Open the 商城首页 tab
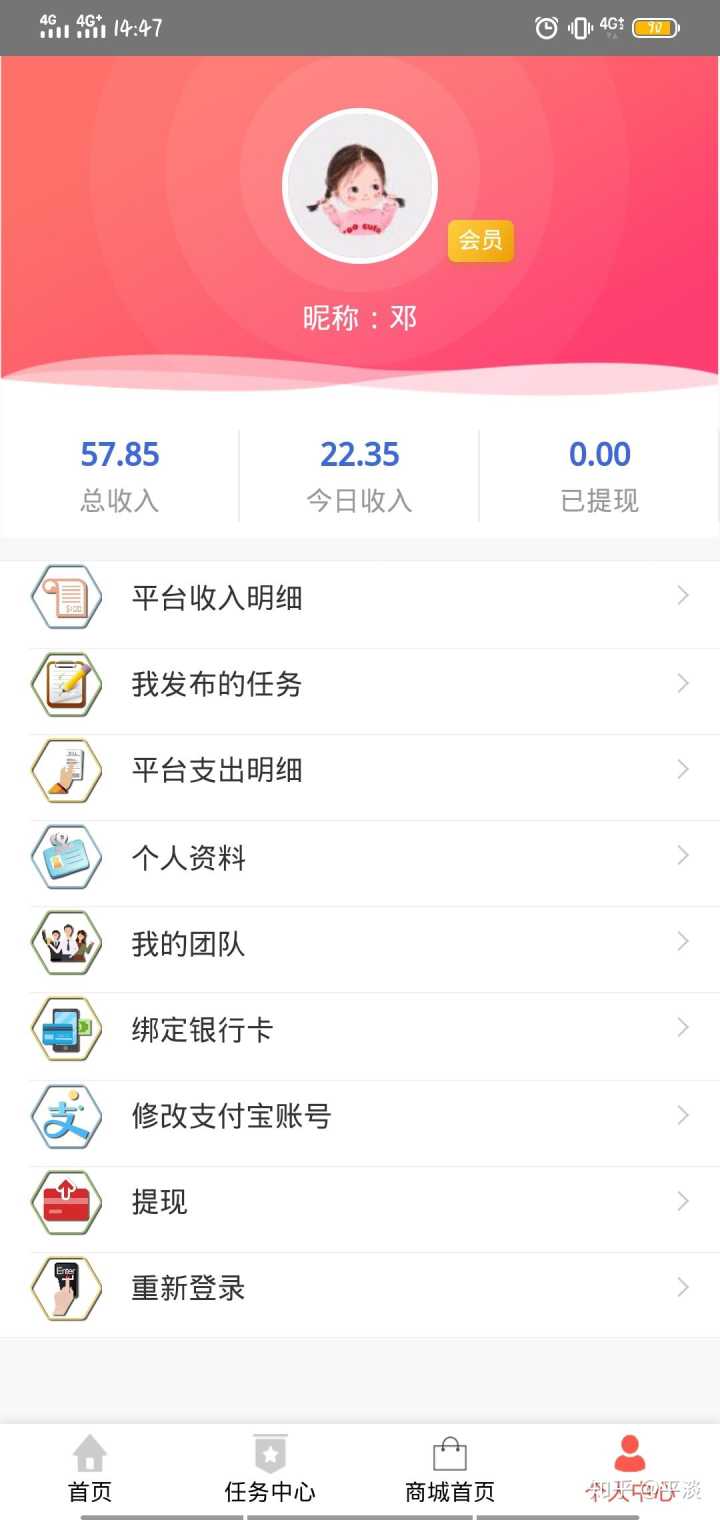This screenshot has width=720, height=1520. point(450,1470)
